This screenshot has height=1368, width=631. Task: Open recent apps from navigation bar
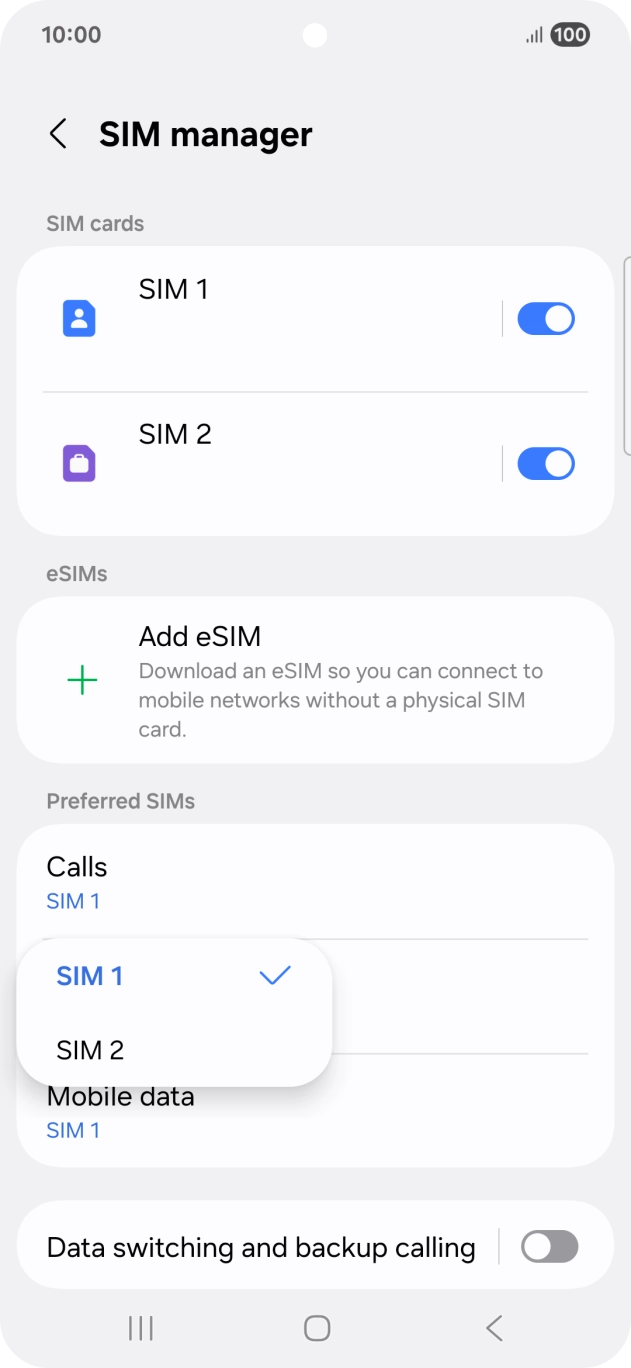coord(141,1328)
